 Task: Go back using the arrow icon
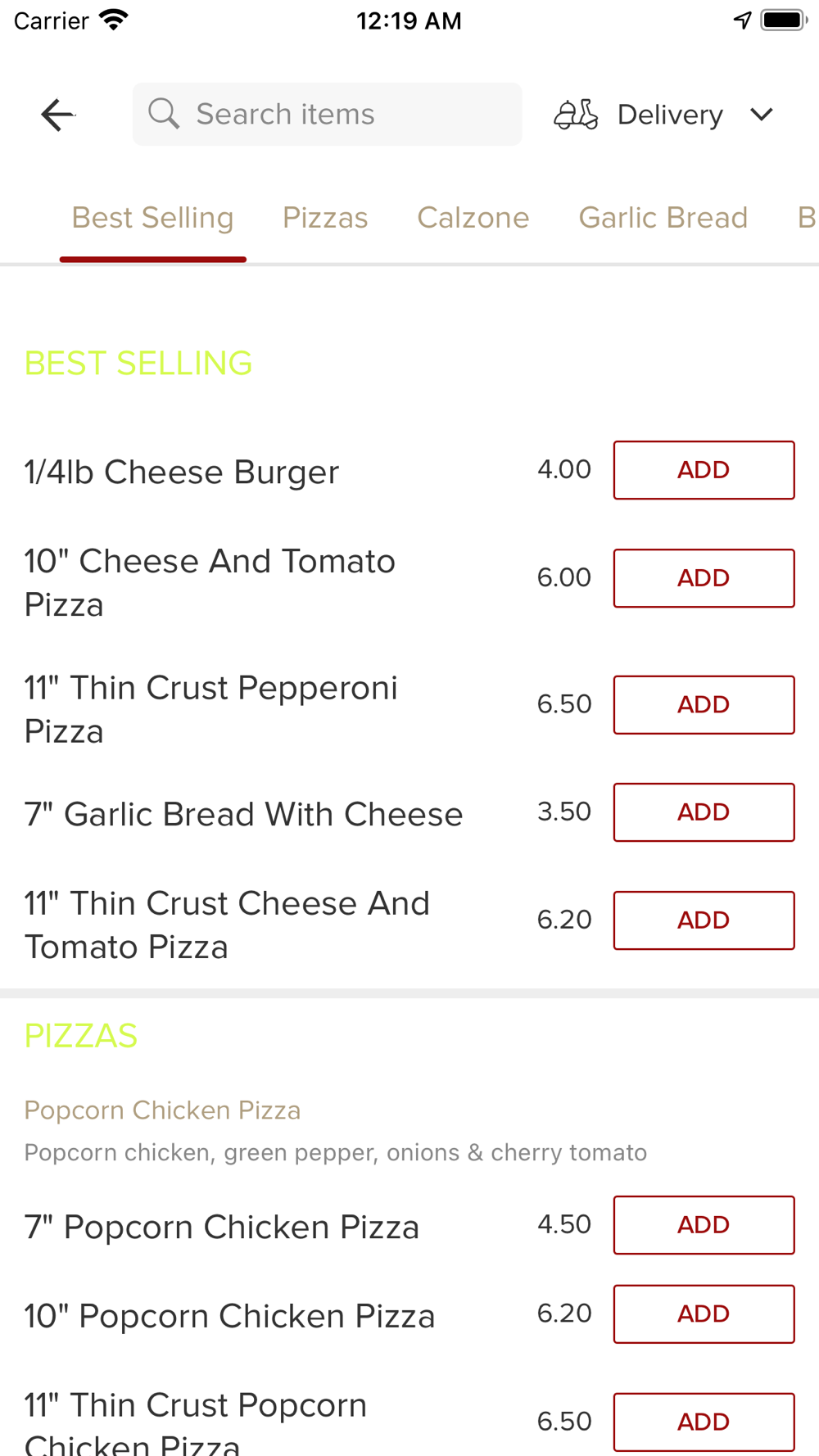click(x=57, y=115)
